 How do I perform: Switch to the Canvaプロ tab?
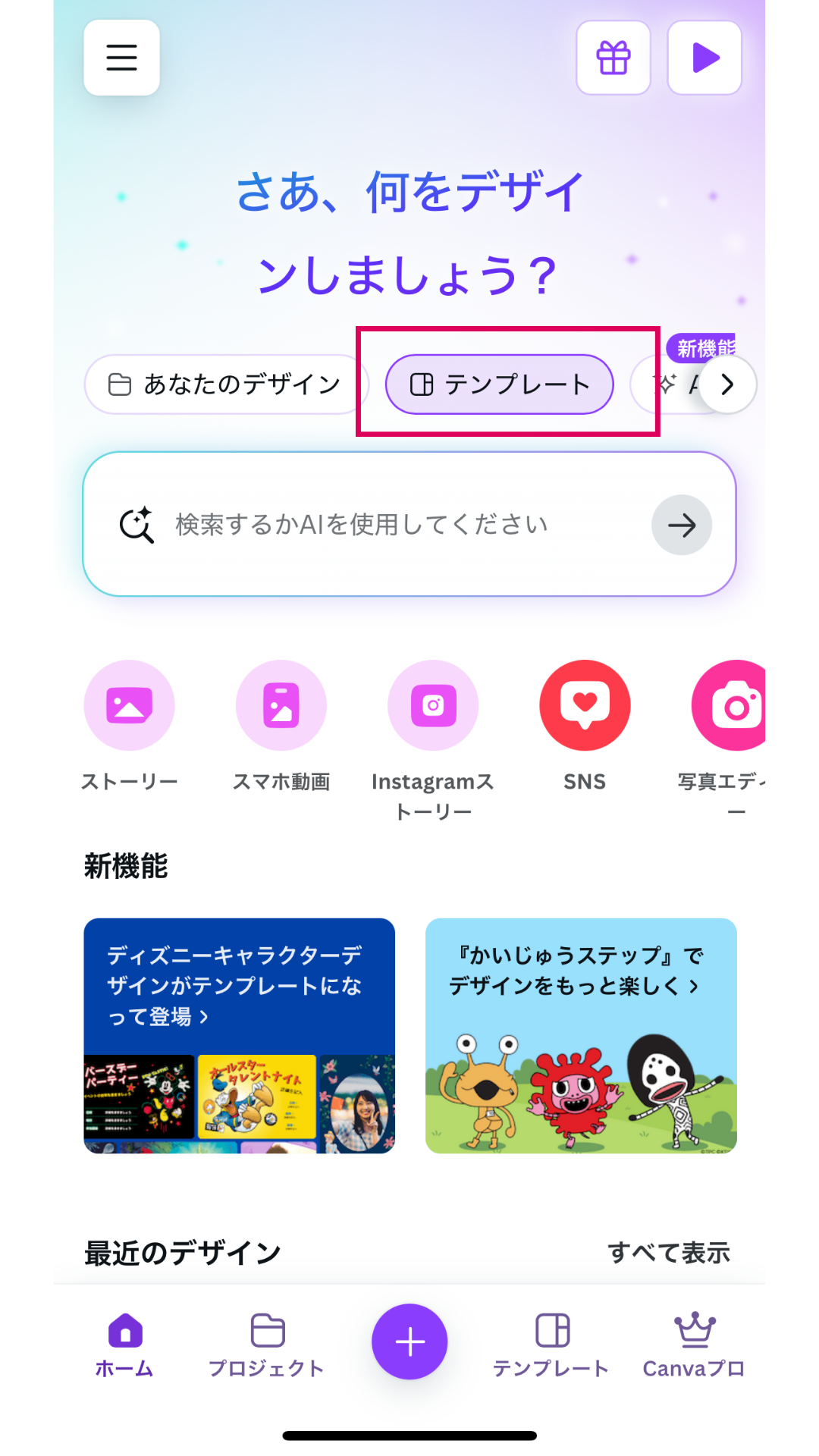tap(694, 1345)
